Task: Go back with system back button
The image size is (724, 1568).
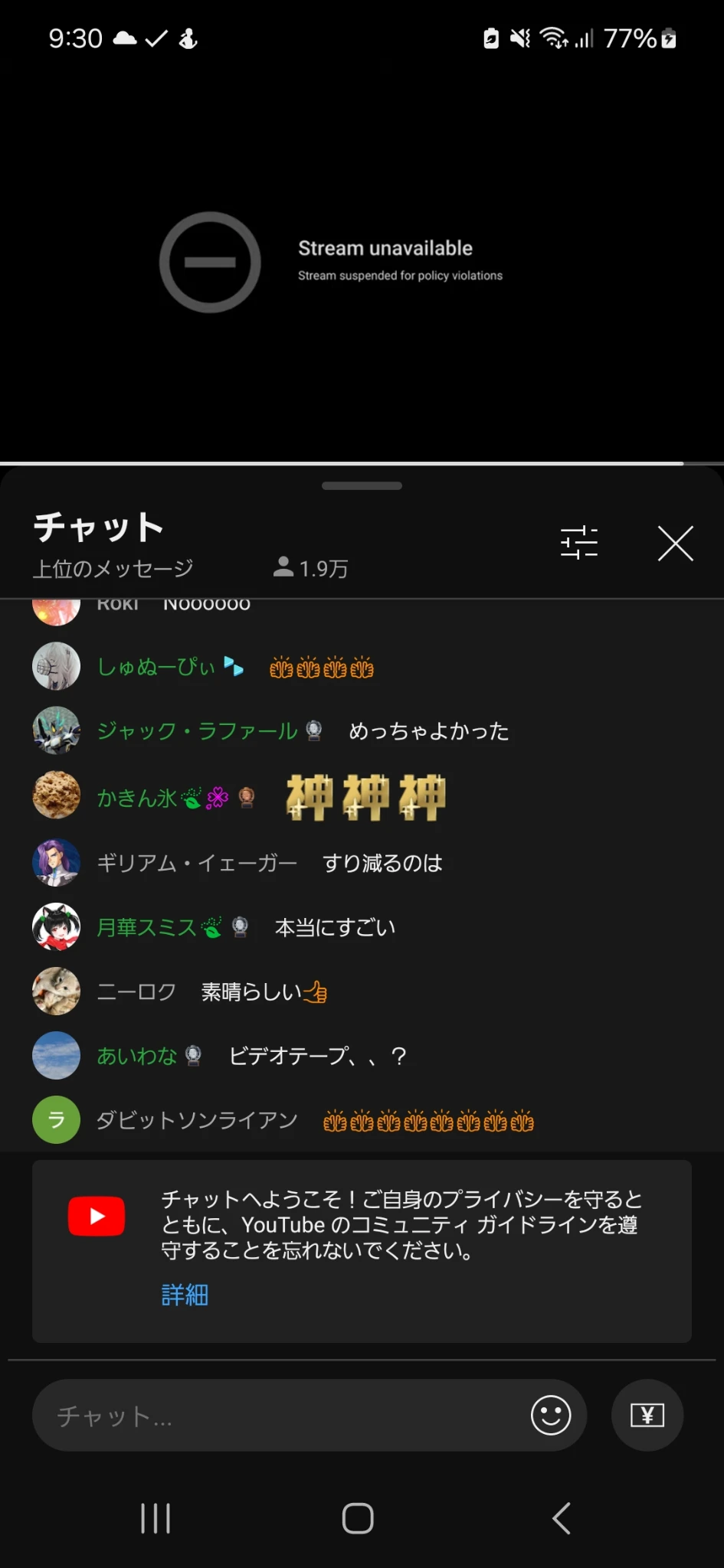Action: click(x=562, y=1518)
